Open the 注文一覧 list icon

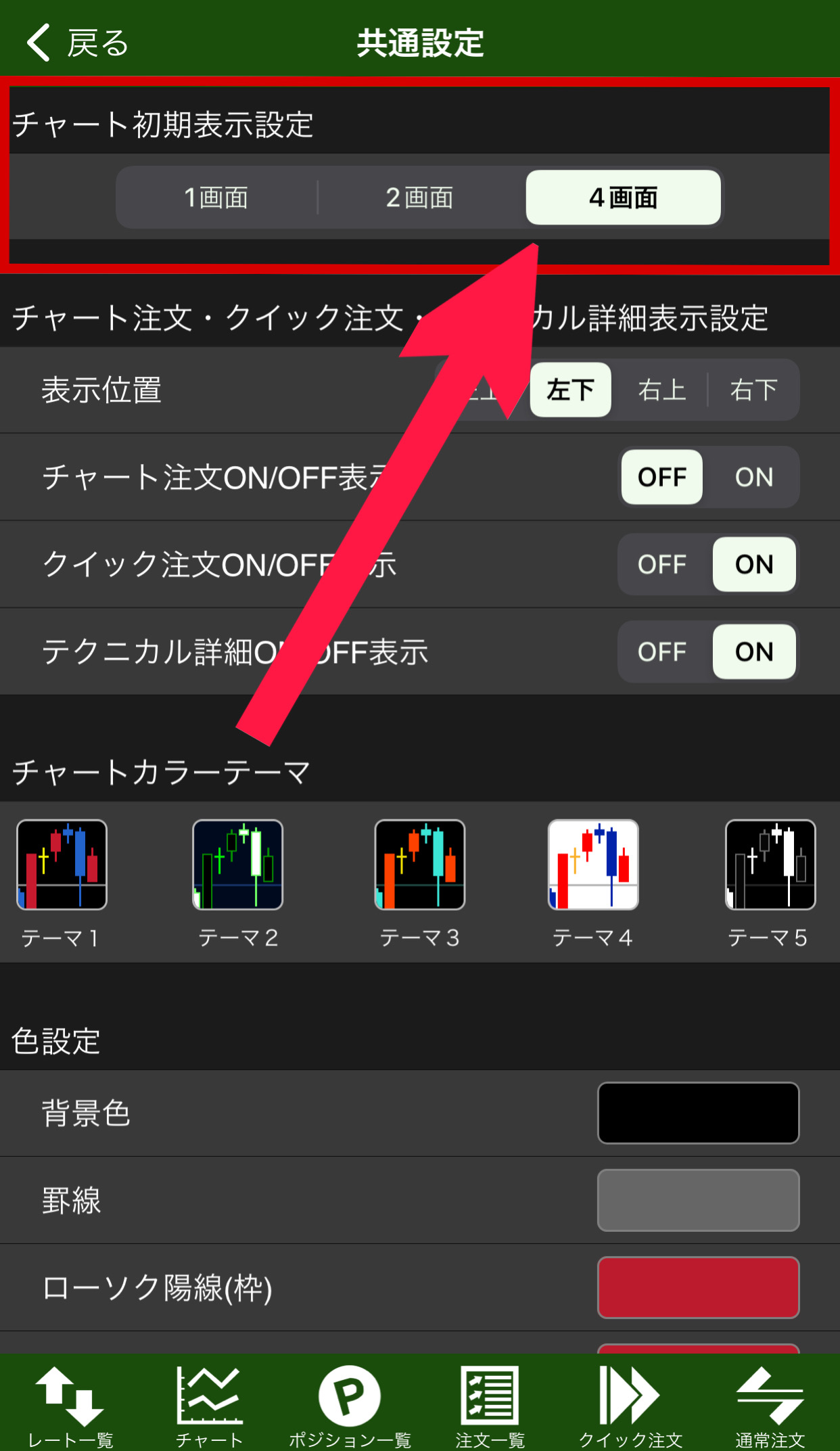[490, 1397]
